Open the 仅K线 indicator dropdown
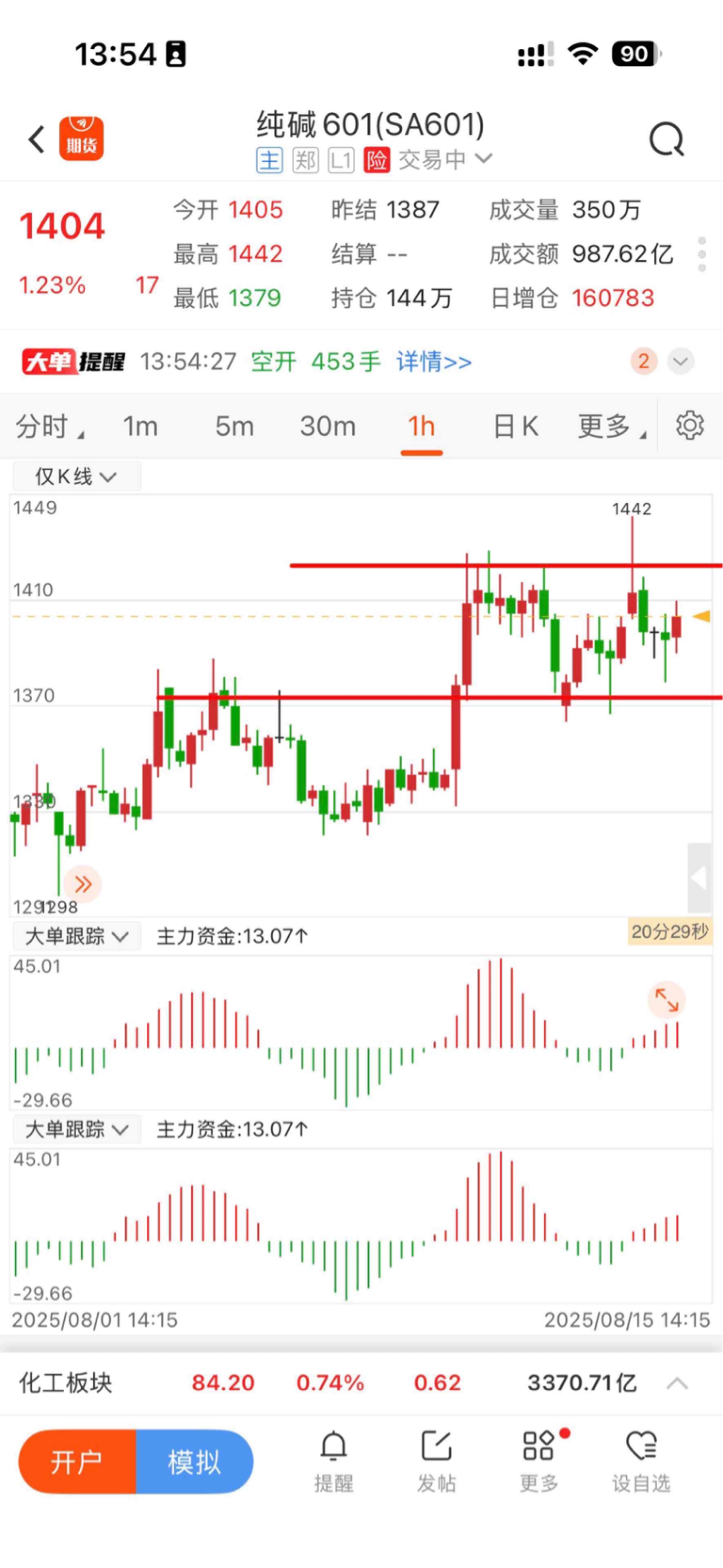Viewport: 723px width, 1568px height. (76, 476)
